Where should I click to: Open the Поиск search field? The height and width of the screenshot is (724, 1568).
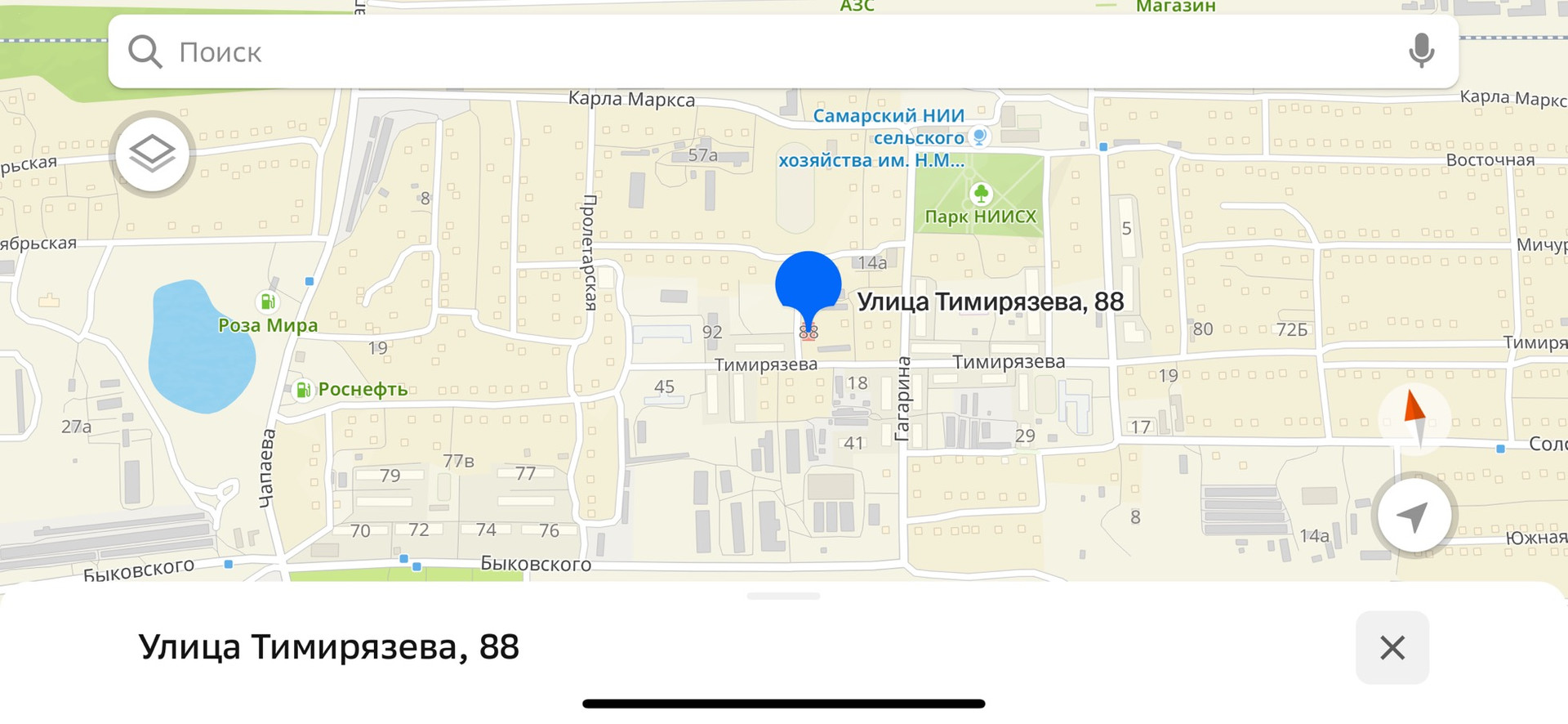point(735,52)
